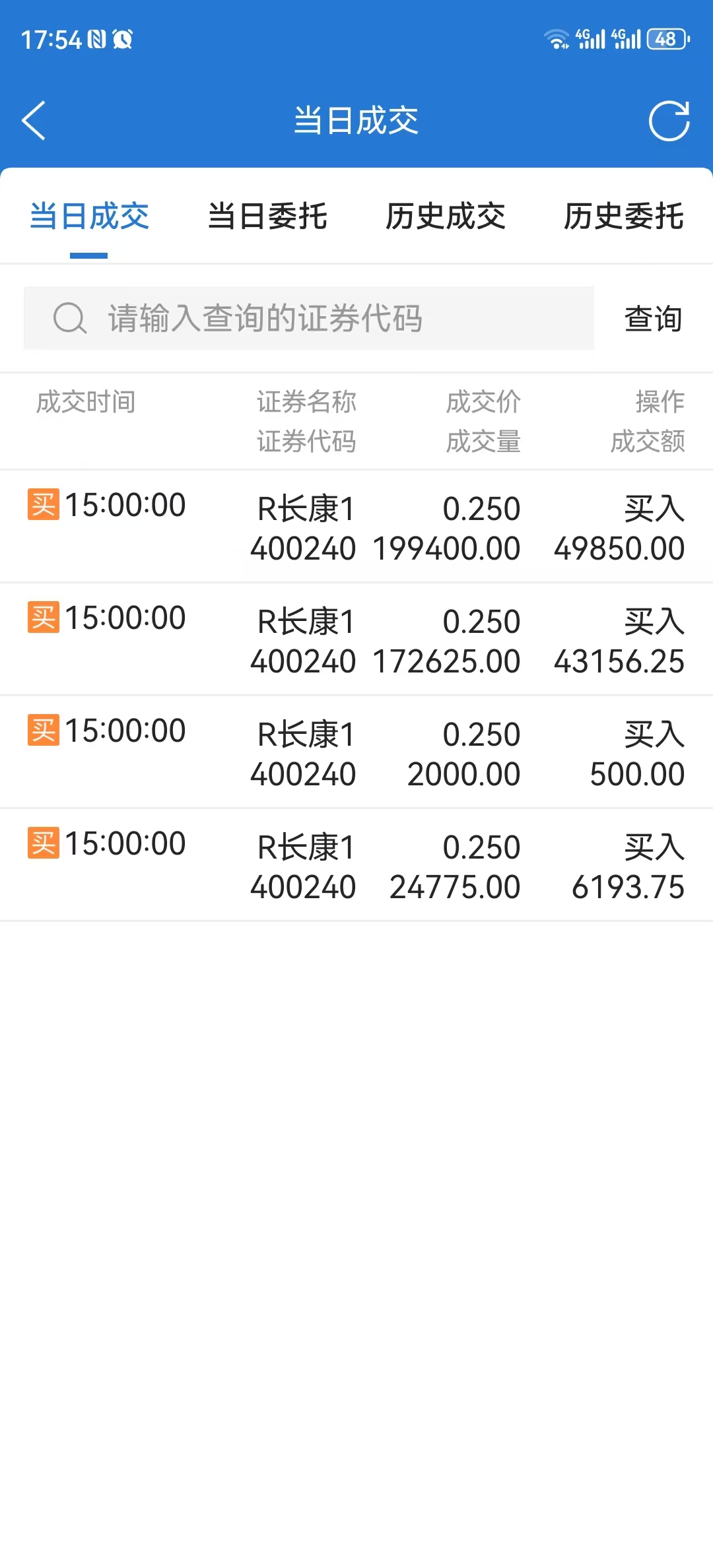
Task: Focus the securities code search field
Action: click(309, 318)
